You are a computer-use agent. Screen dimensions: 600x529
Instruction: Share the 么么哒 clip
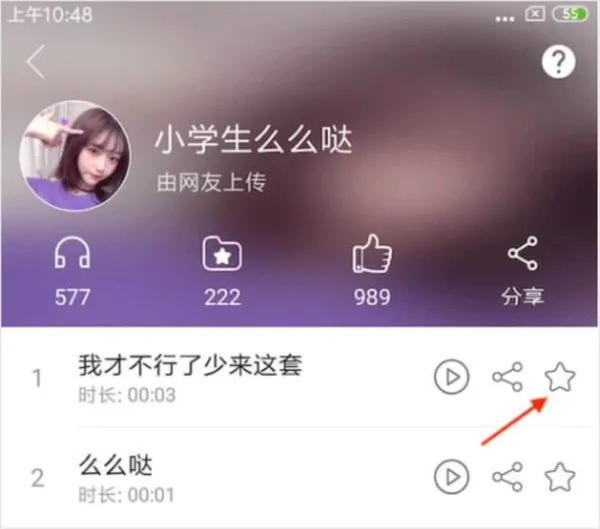click(508, 474)
